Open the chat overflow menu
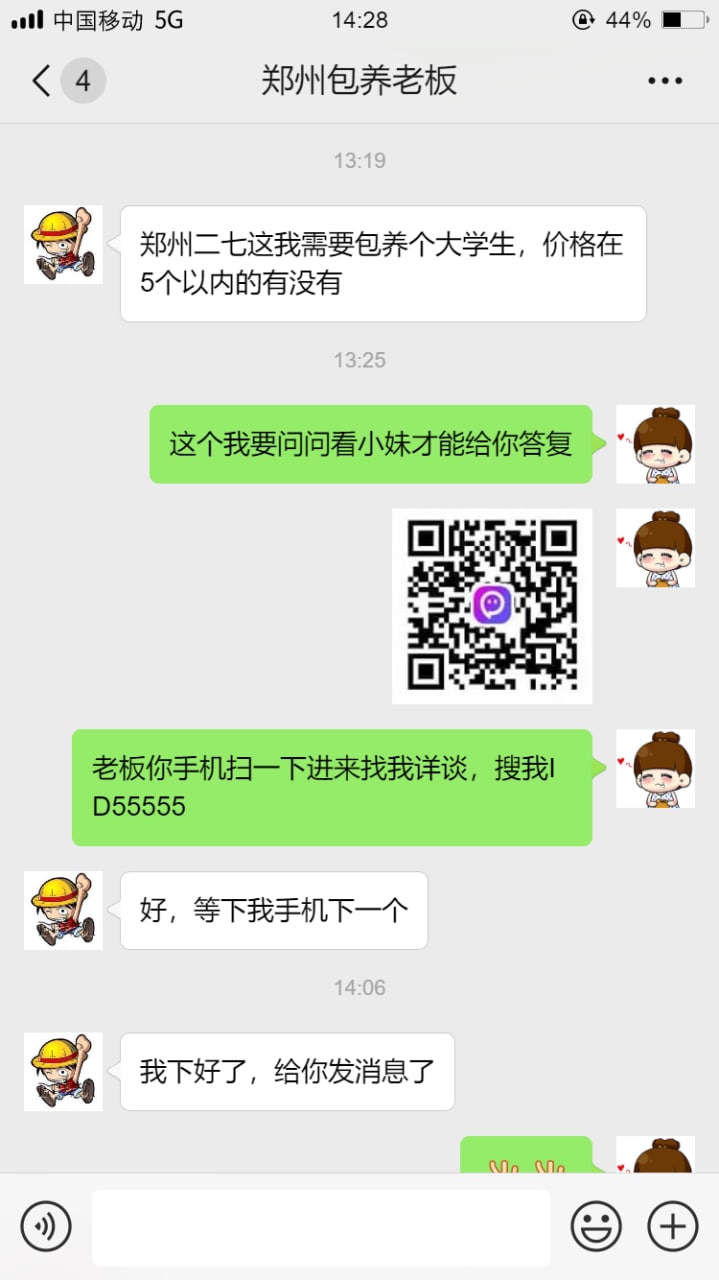This screenshot has height=1280, width=719. pos(664,81)
